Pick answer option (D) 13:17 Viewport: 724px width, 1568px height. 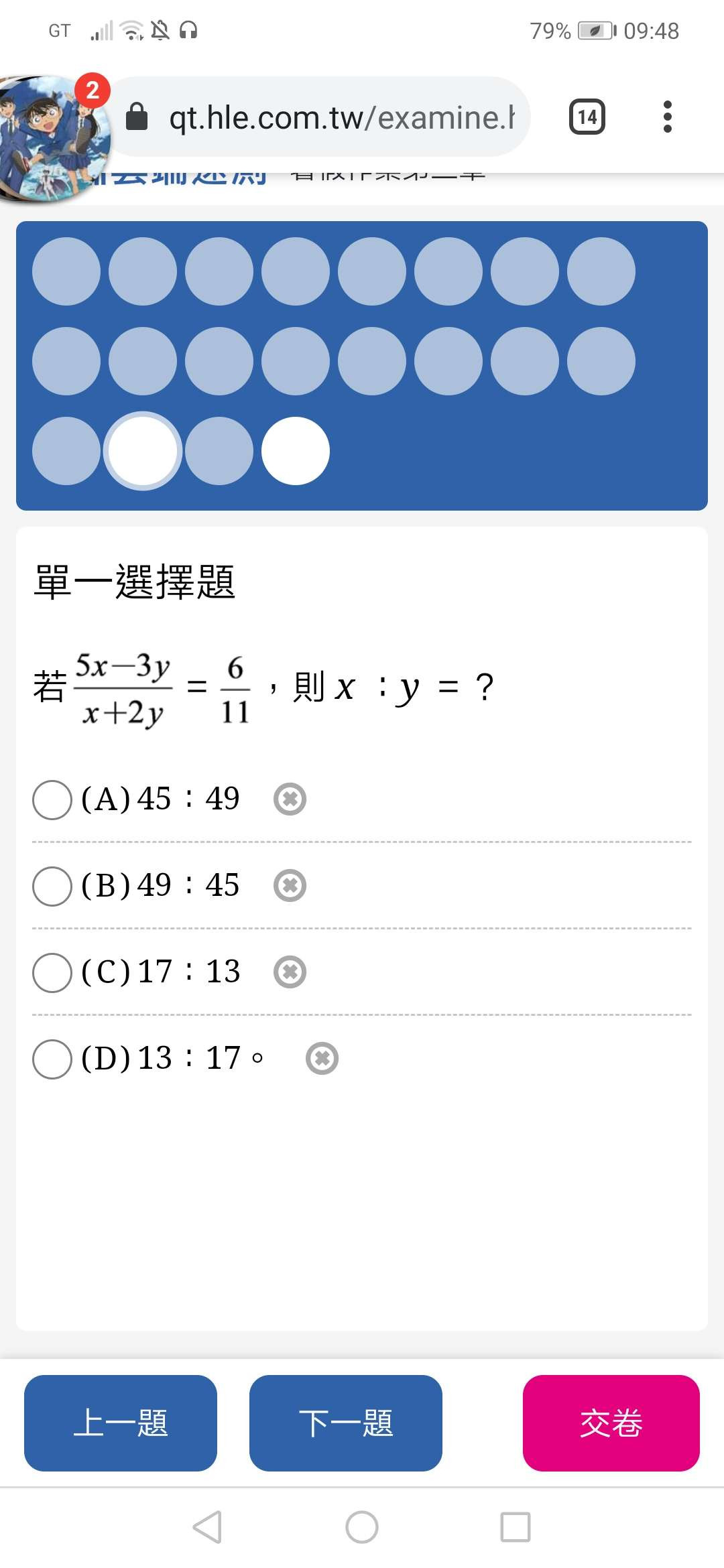(x=52, y=1059)
